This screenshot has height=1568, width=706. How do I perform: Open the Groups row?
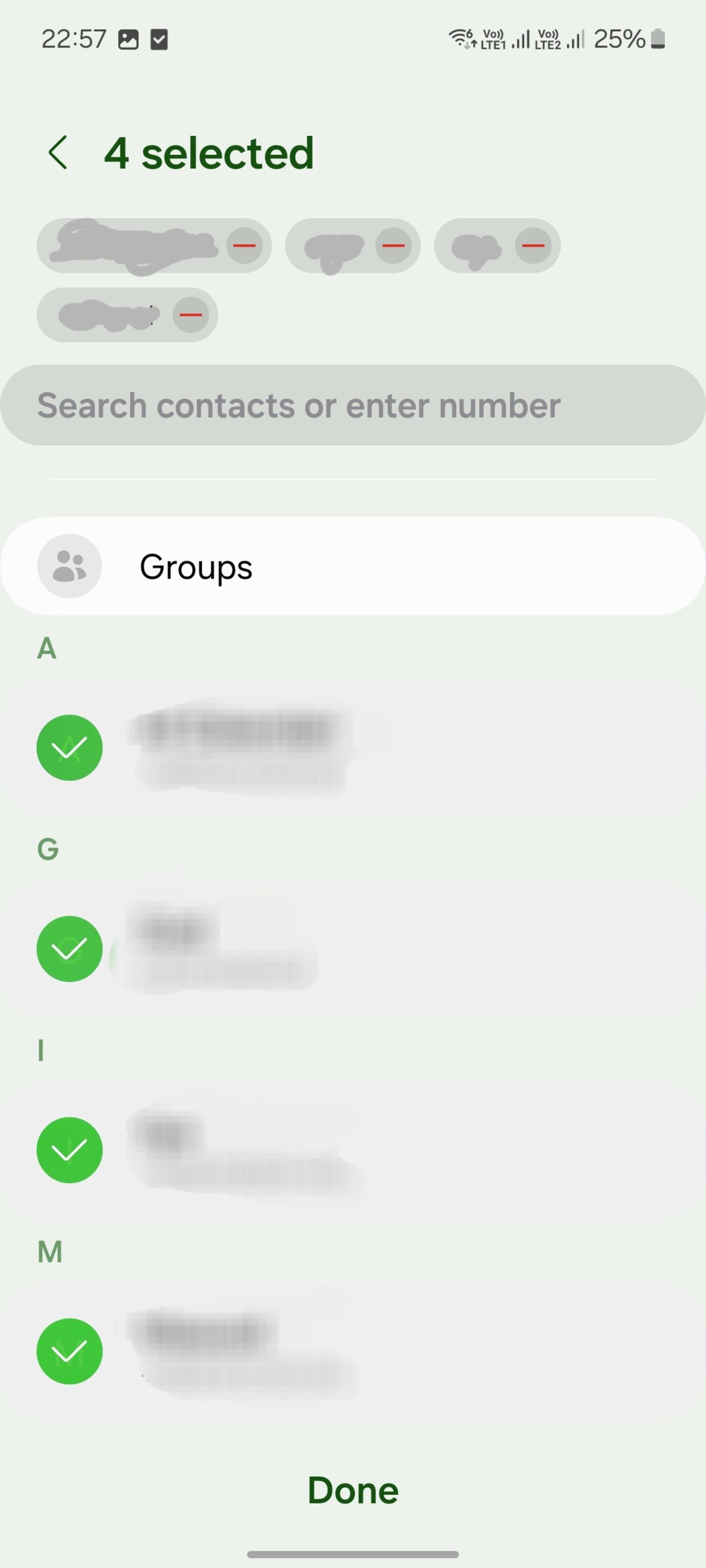[353, 566]
